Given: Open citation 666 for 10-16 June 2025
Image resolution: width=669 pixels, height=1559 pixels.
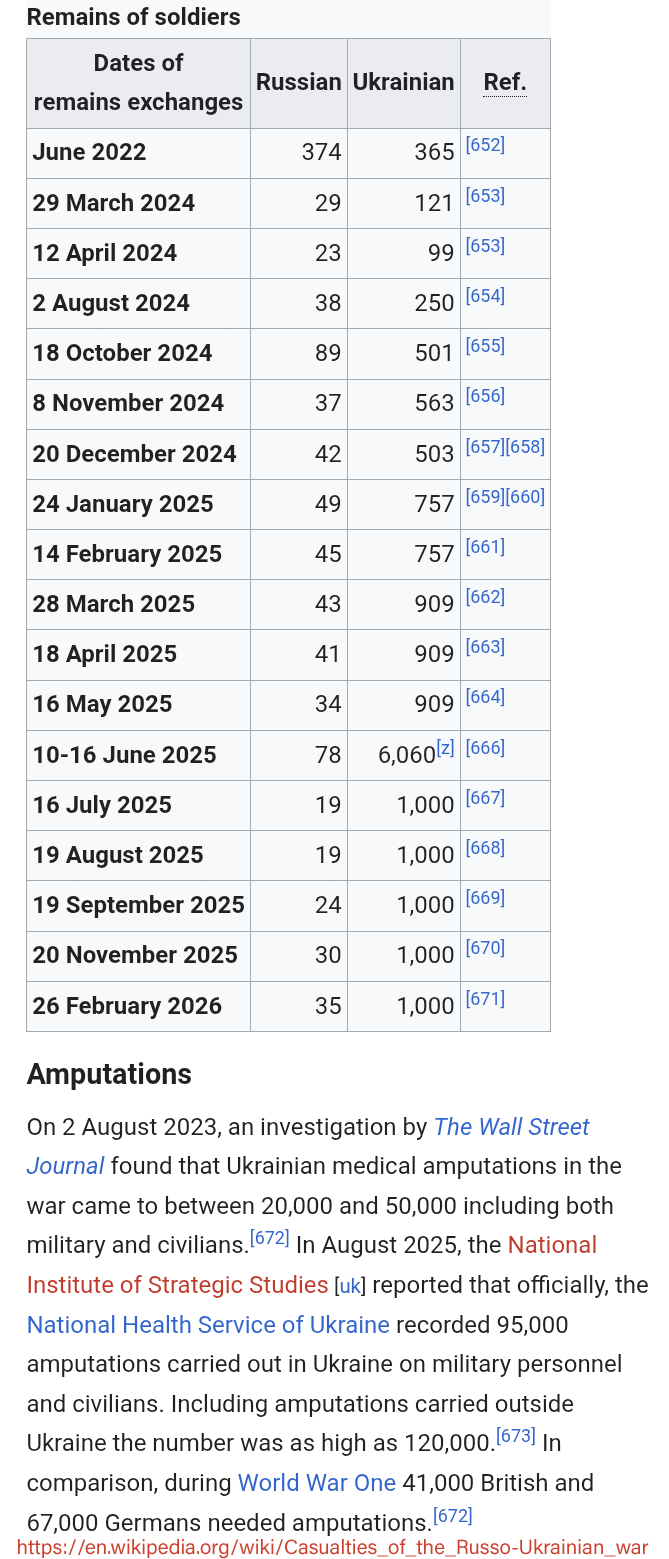Looking at the screenshot, I should 485,748.
